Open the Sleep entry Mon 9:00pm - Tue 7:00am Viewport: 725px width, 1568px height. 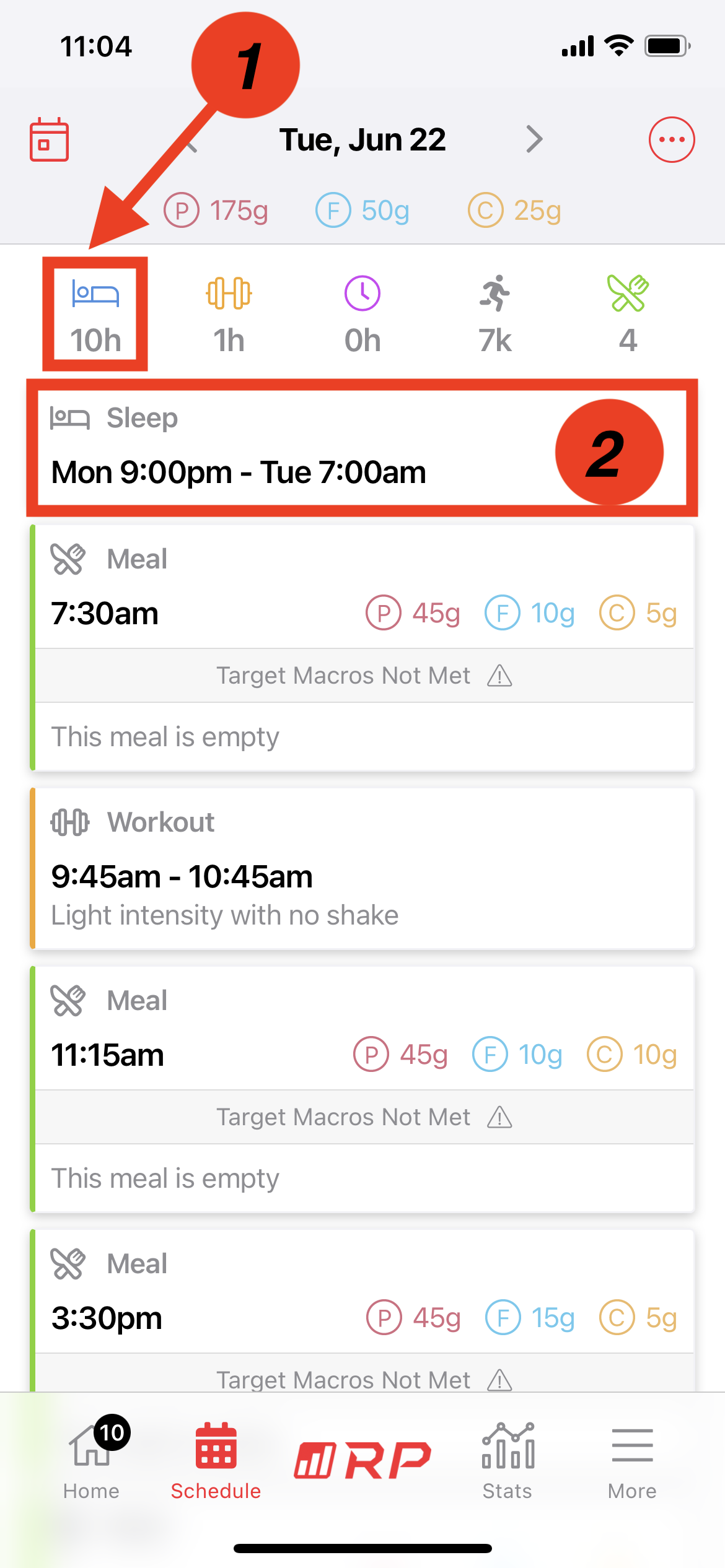[362, 447]
